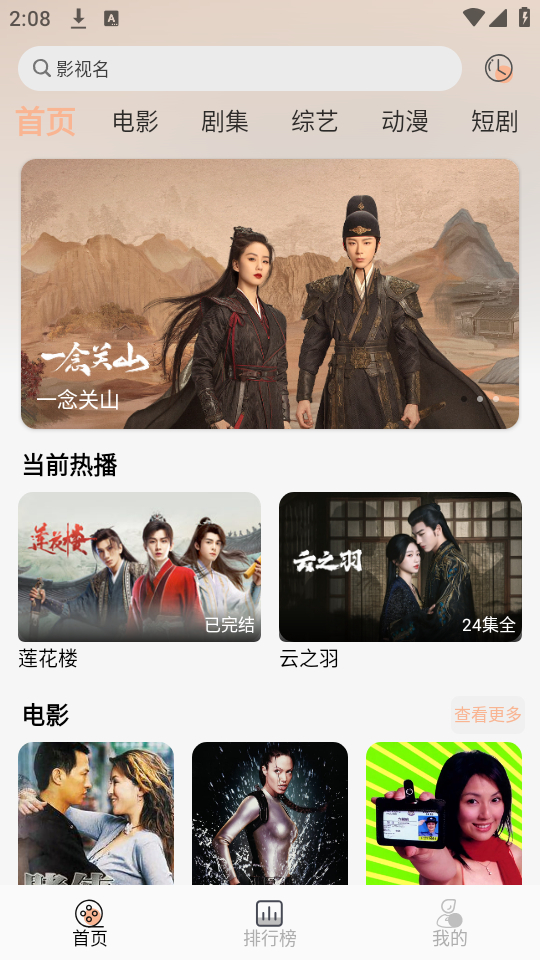540x960 pixels.
Task: Tap 查看更多 in the 电影 section
Action: click(x=488, y=714)
